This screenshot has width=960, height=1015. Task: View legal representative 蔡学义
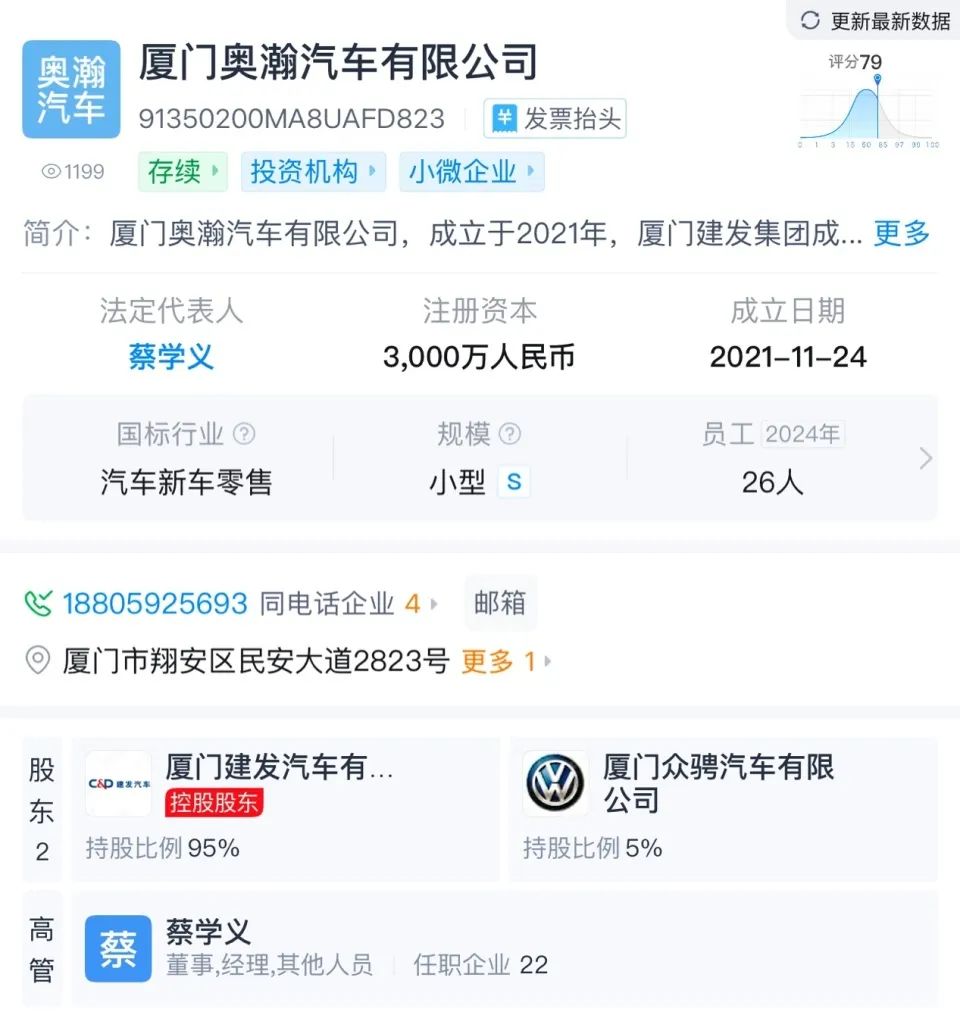click(x=171, y=357)
